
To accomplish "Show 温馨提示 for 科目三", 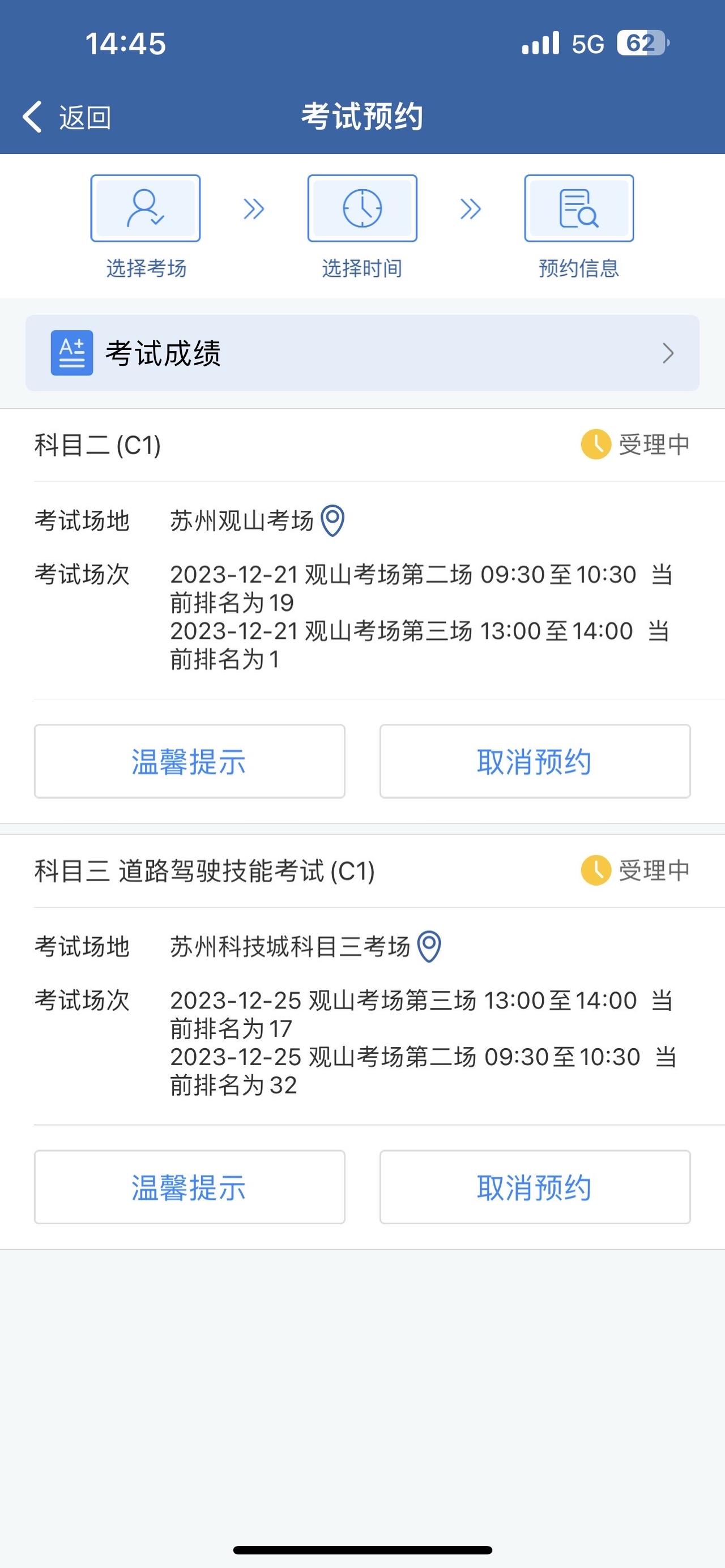I will [x=189, y=1187].
